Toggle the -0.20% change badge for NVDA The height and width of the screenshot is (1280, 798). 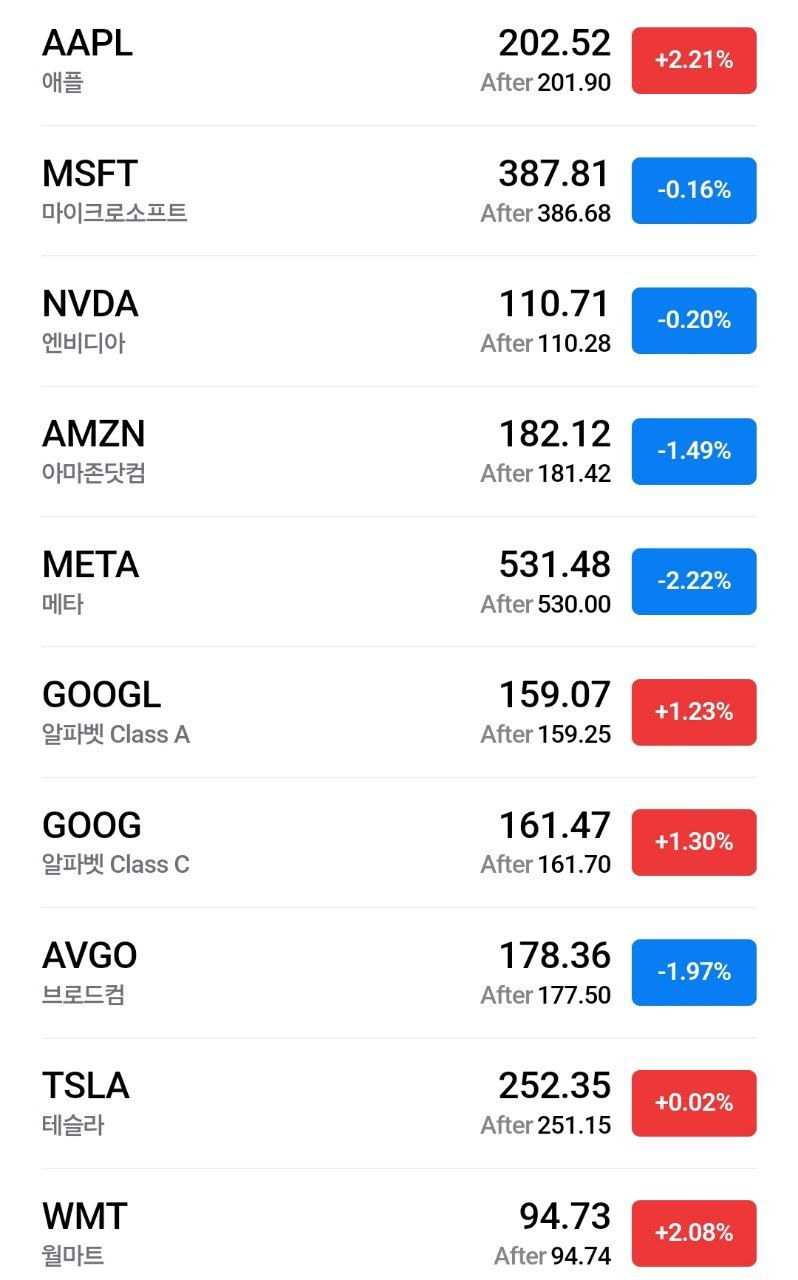click(694, 320)
